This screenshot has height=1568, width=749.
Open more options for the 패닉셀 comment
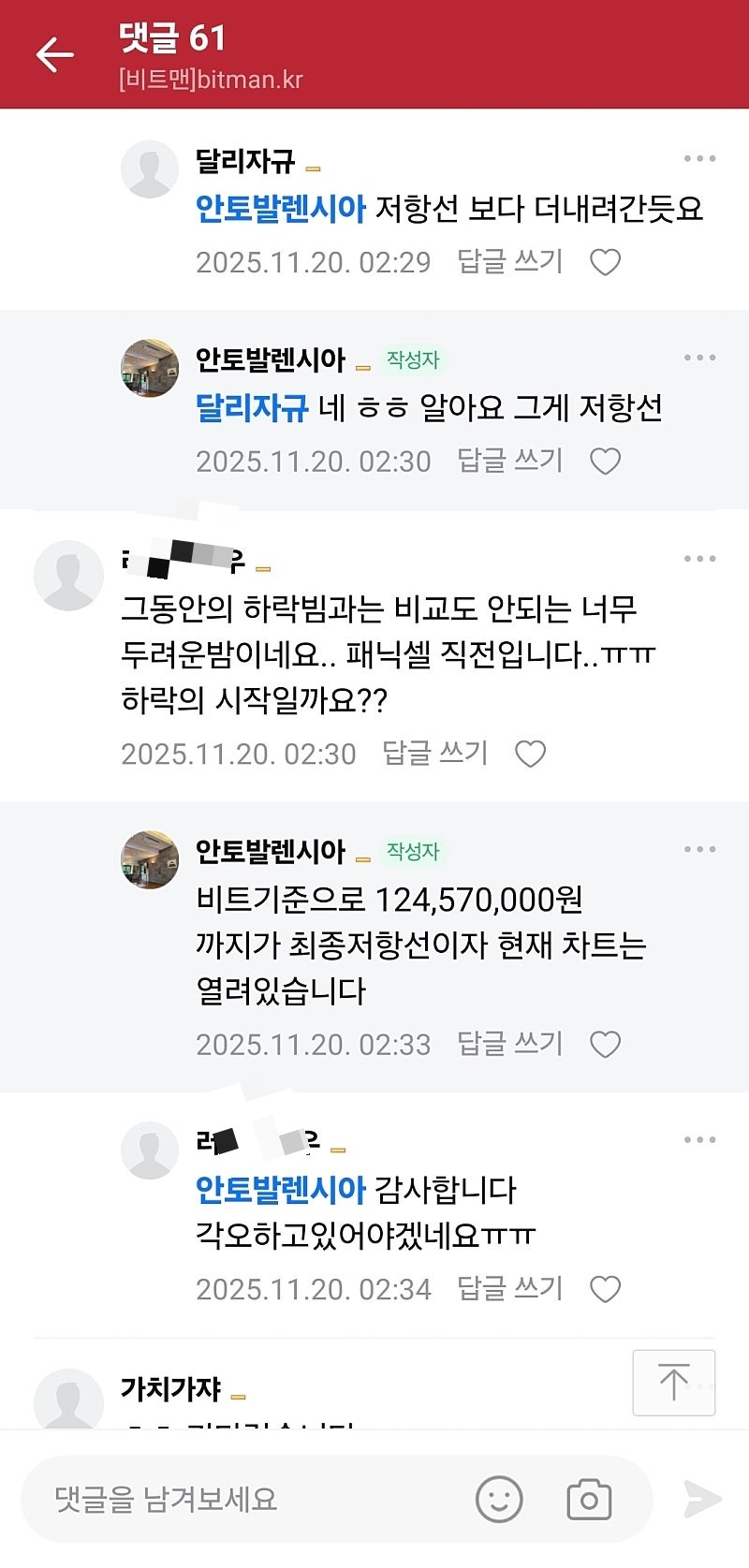point(699,559)
